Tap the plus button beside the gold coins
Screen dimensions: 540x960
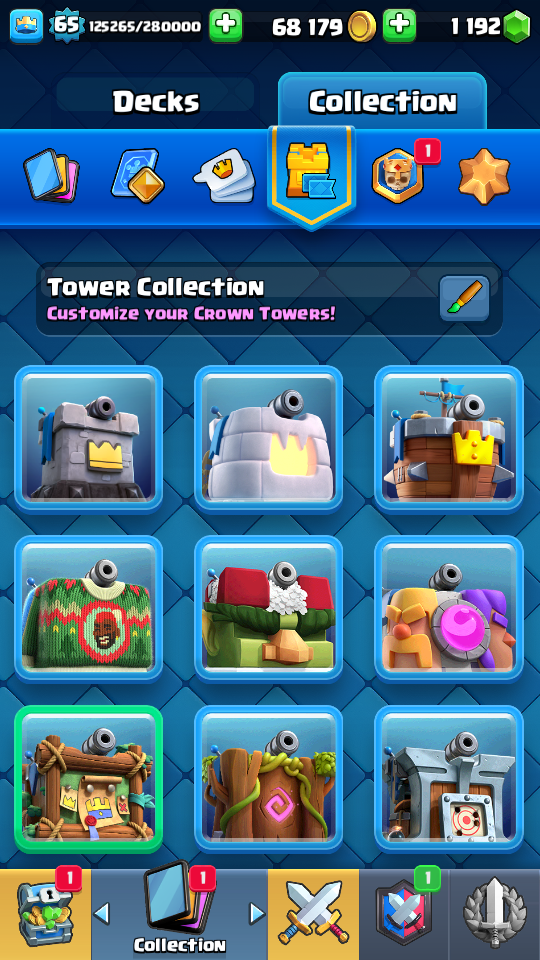pyautogui.click(x=399, y=26)
